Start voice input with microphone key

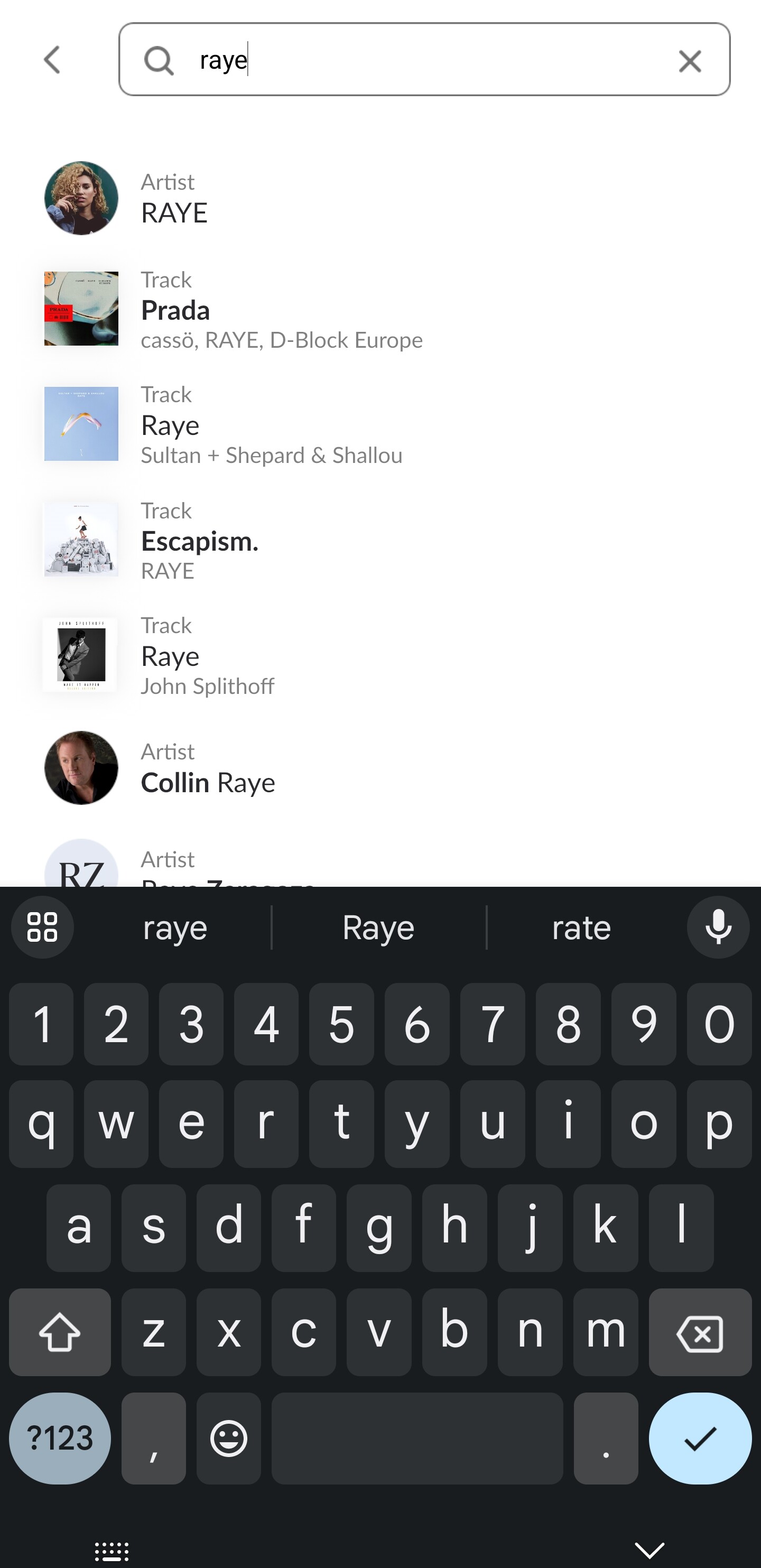[718, 927]
